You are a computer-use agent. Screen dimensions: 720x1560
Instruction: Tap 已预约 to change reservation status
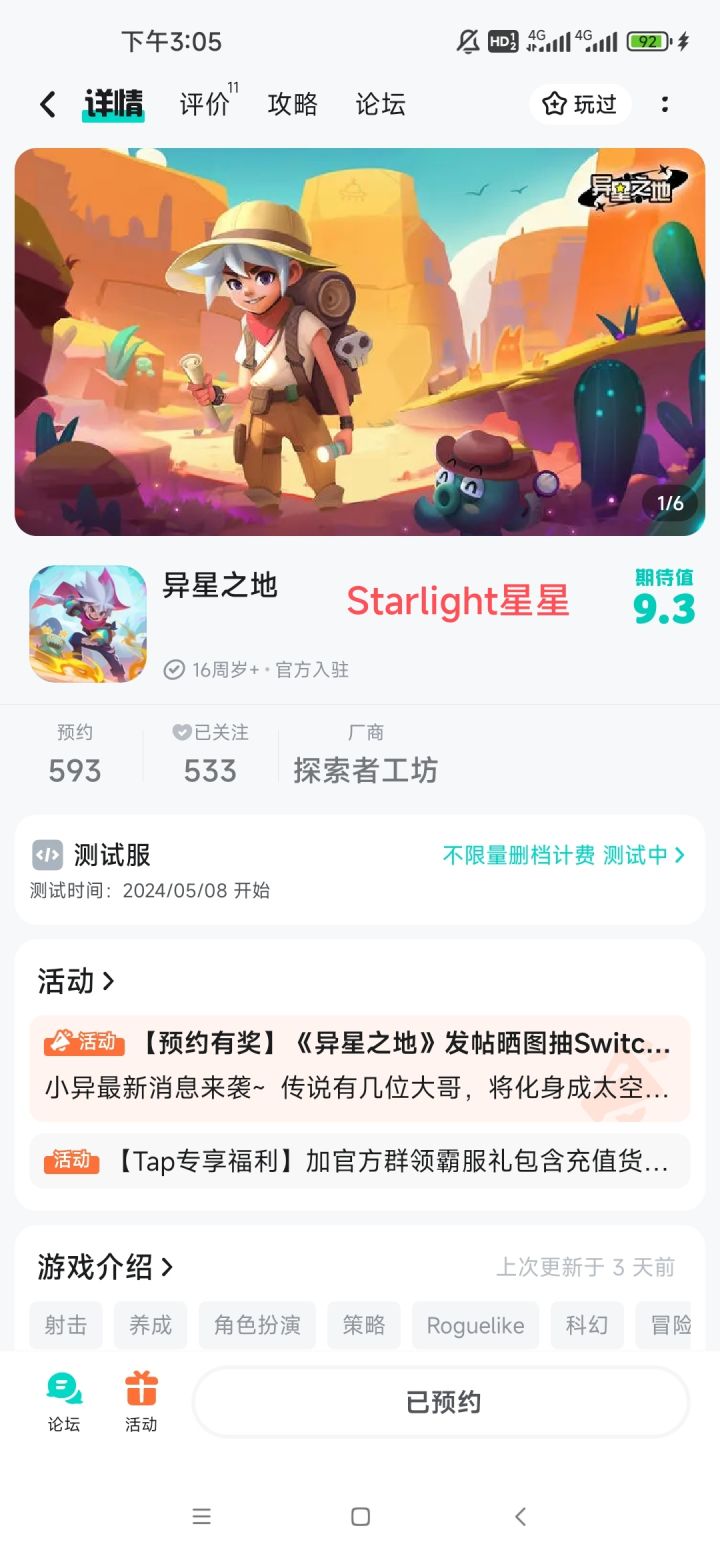[440, 1402]
